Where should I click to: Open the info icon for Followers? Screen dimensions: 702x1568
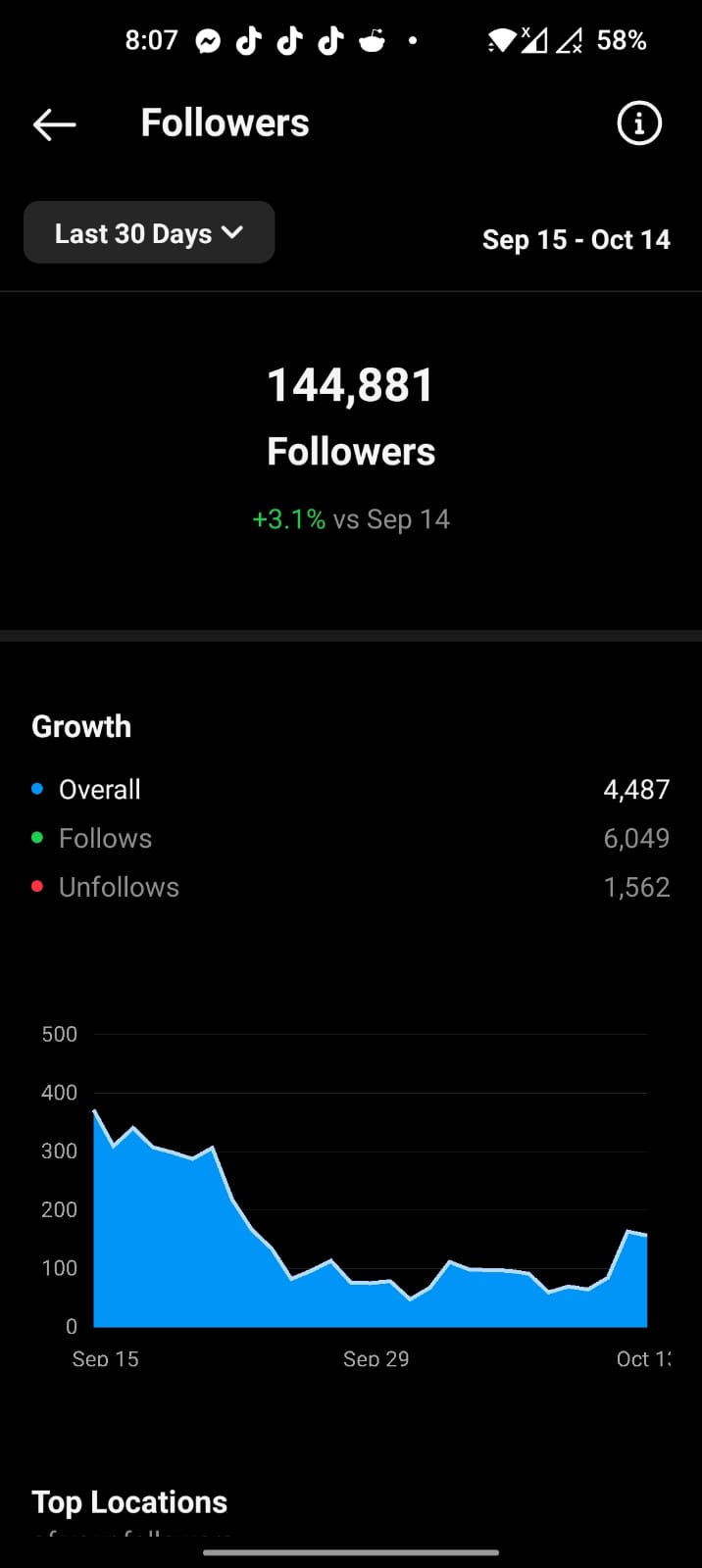pos(639,123)
